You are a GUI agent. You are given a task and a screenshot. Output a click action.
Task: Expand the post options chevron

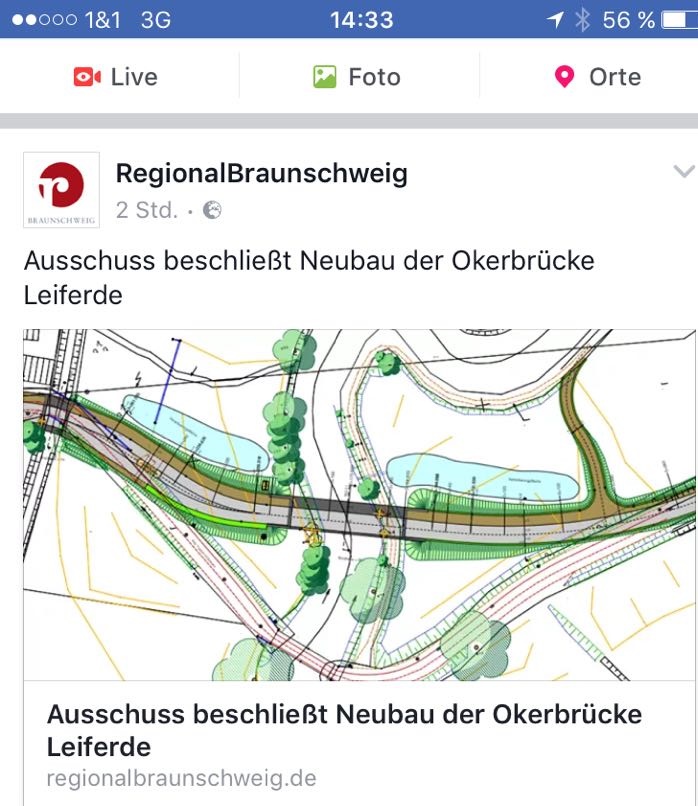click(684, 171)
